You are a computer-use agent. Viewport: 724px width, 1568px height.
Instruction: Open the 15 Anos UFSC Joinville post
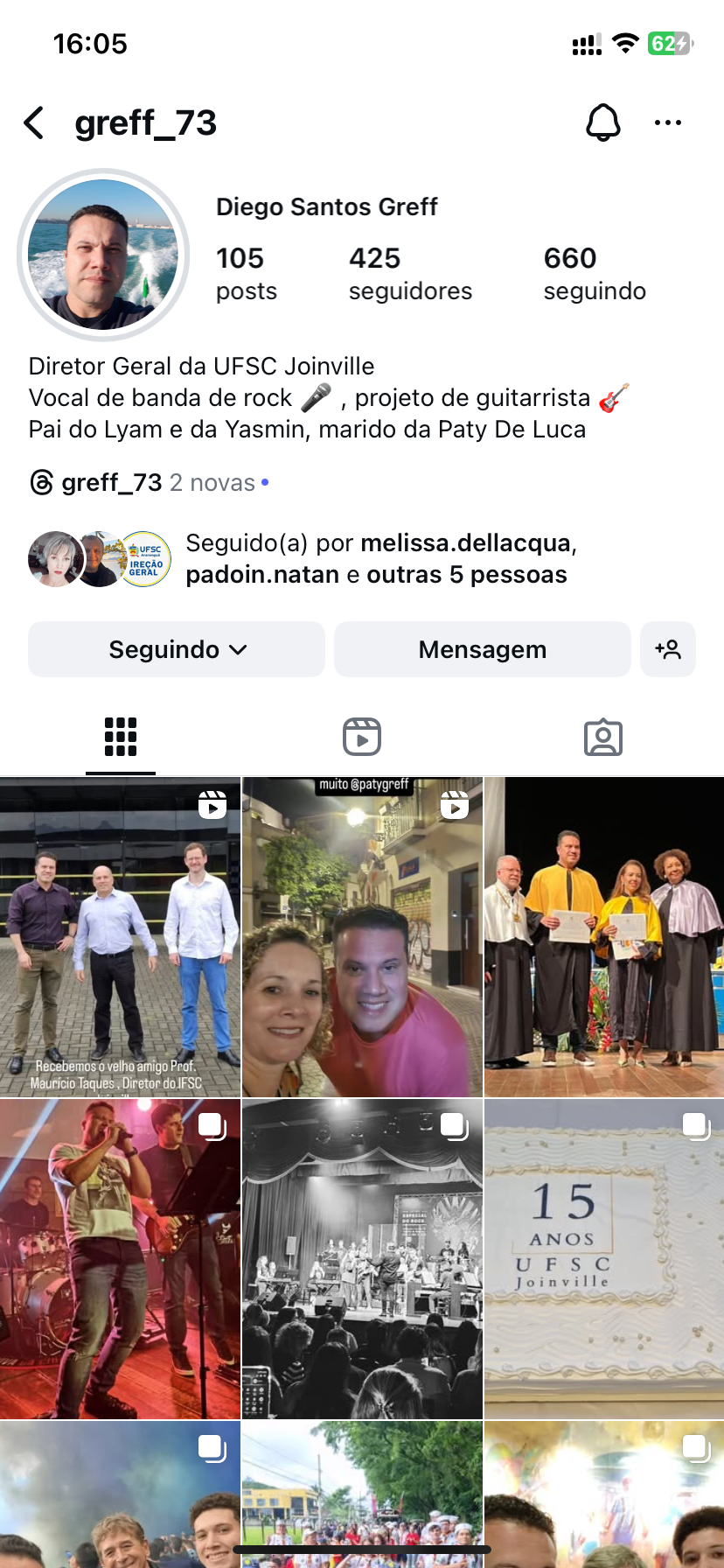pos(603,1258)
